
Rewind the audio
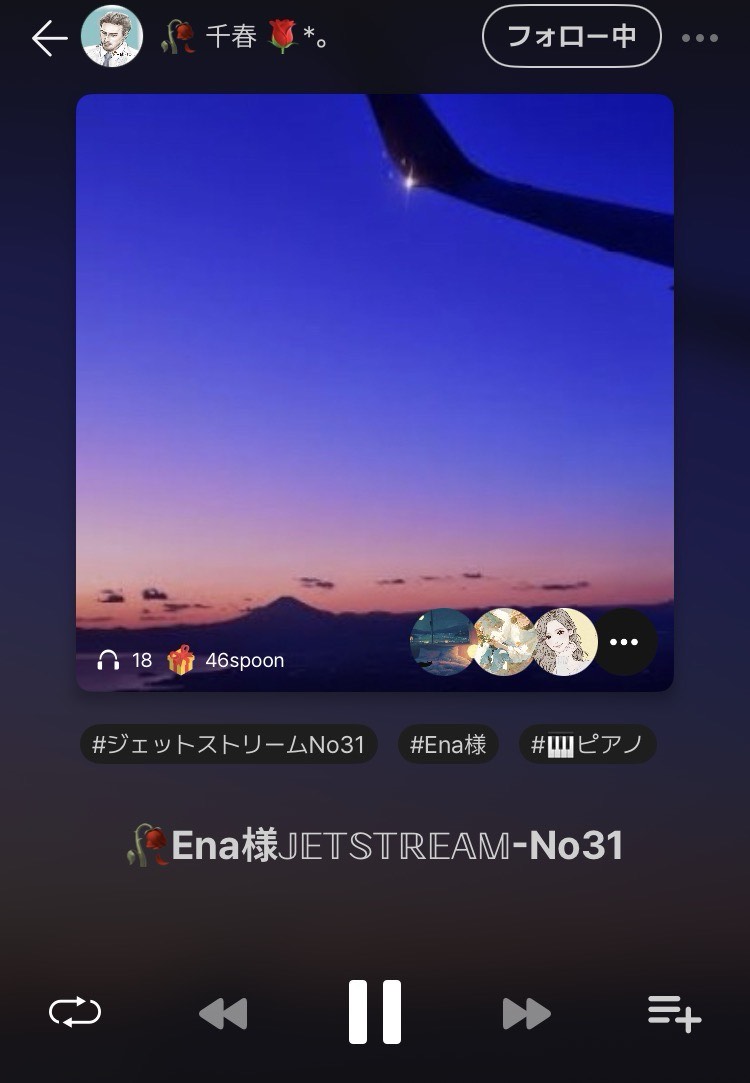tap(223, 1013)
